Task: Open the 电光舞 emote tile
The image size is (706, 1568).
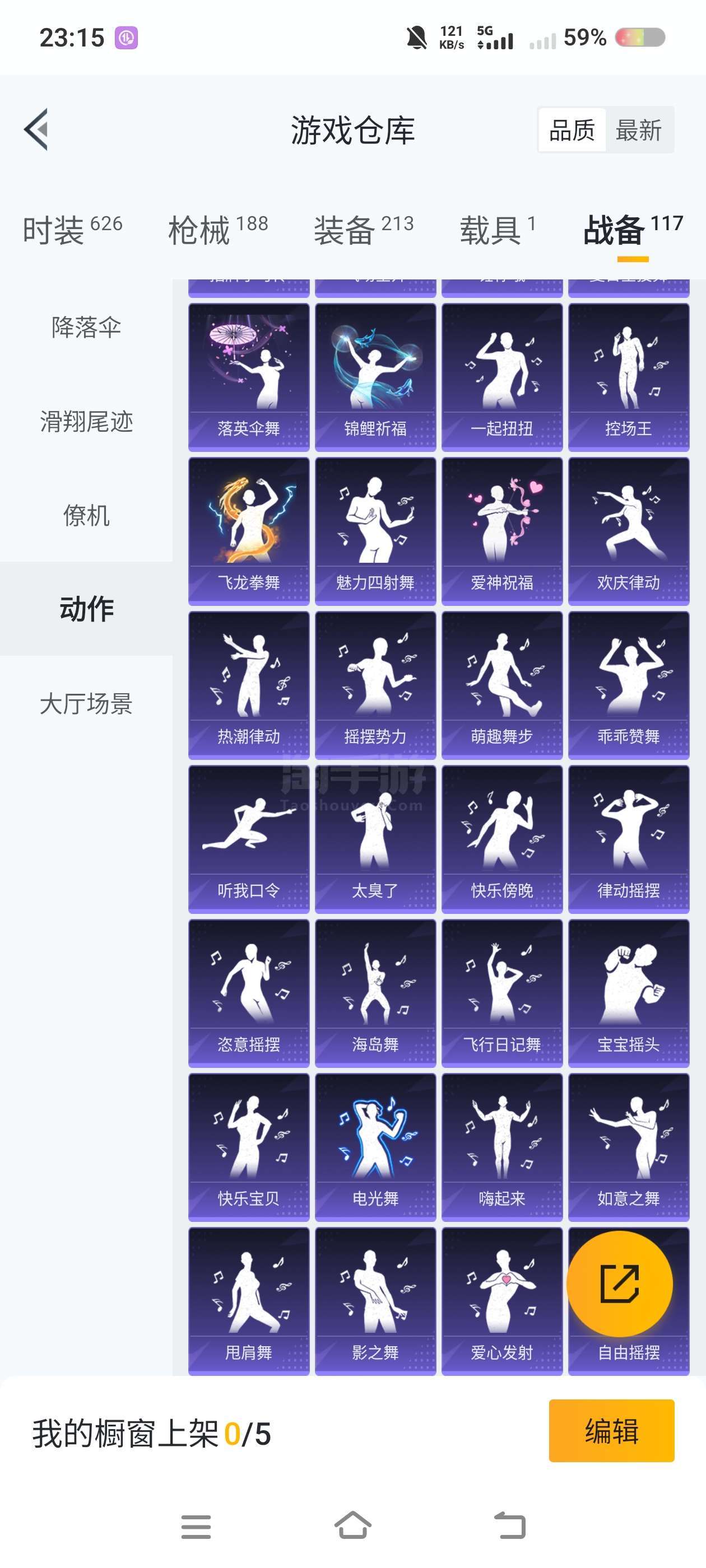Action: (x=375, y=1147)
